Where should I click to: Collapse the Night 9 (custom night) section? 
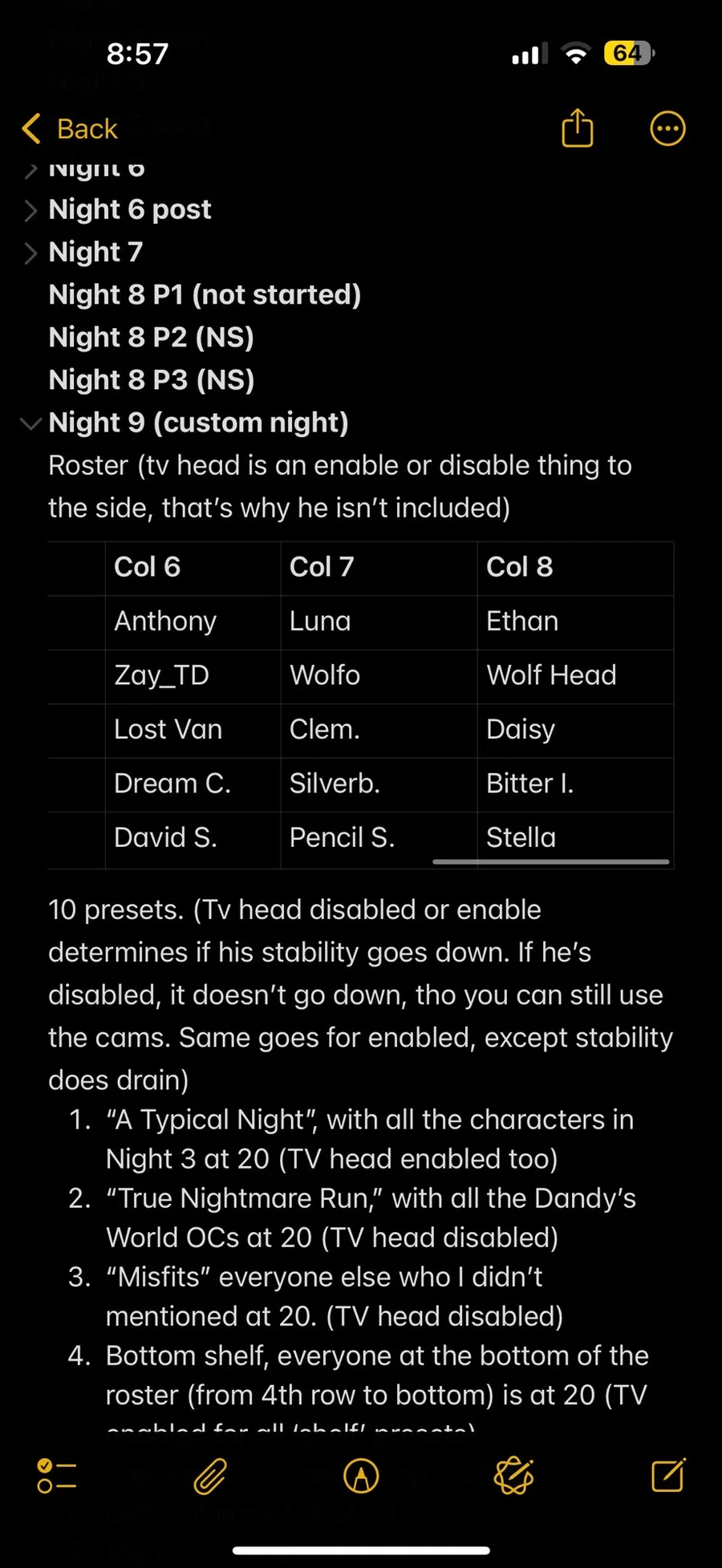30,423
